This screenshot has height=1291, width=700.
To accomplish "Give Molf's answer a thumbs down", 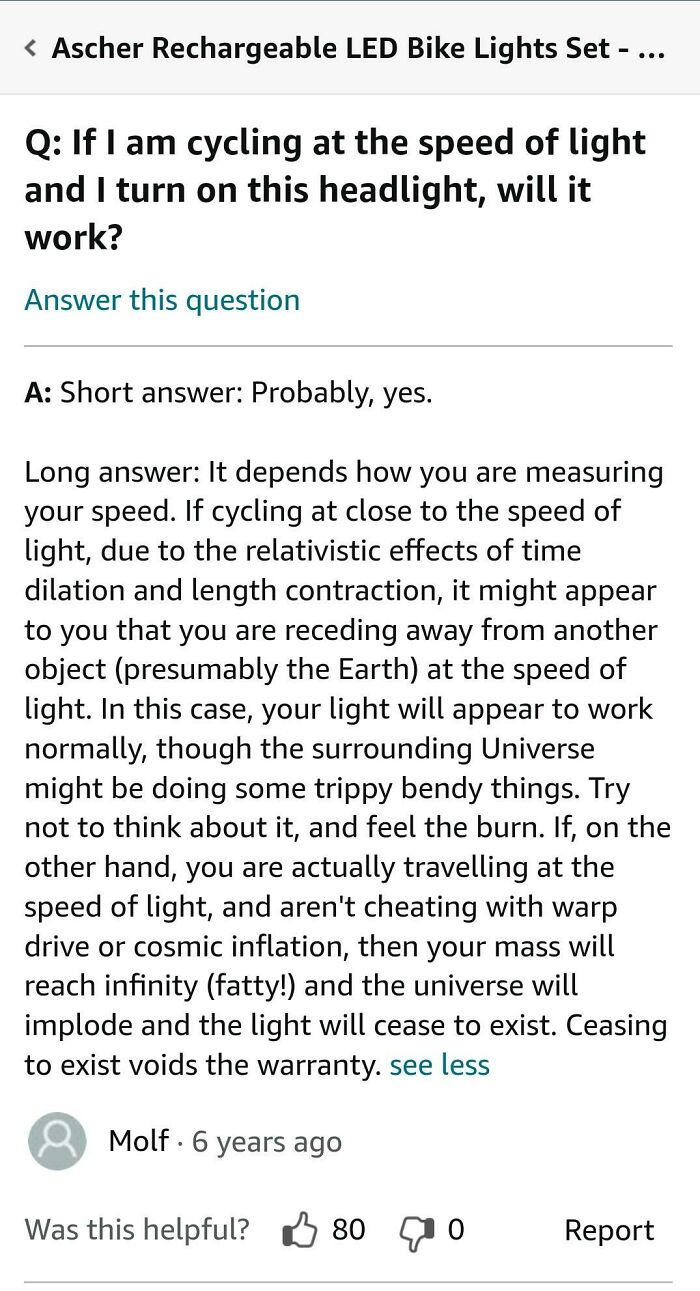I will [x=414, y=1230].
